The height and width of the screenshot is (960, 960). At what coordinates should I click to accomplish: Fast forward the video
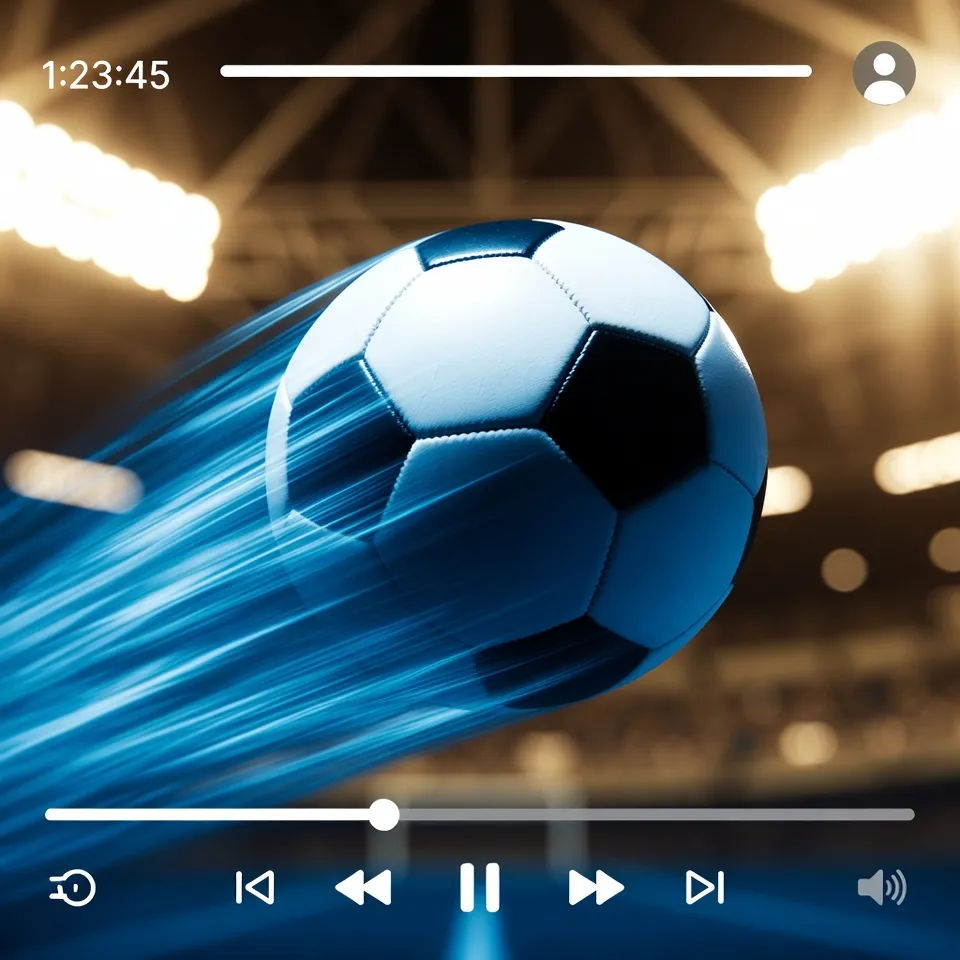coord(596,887)
